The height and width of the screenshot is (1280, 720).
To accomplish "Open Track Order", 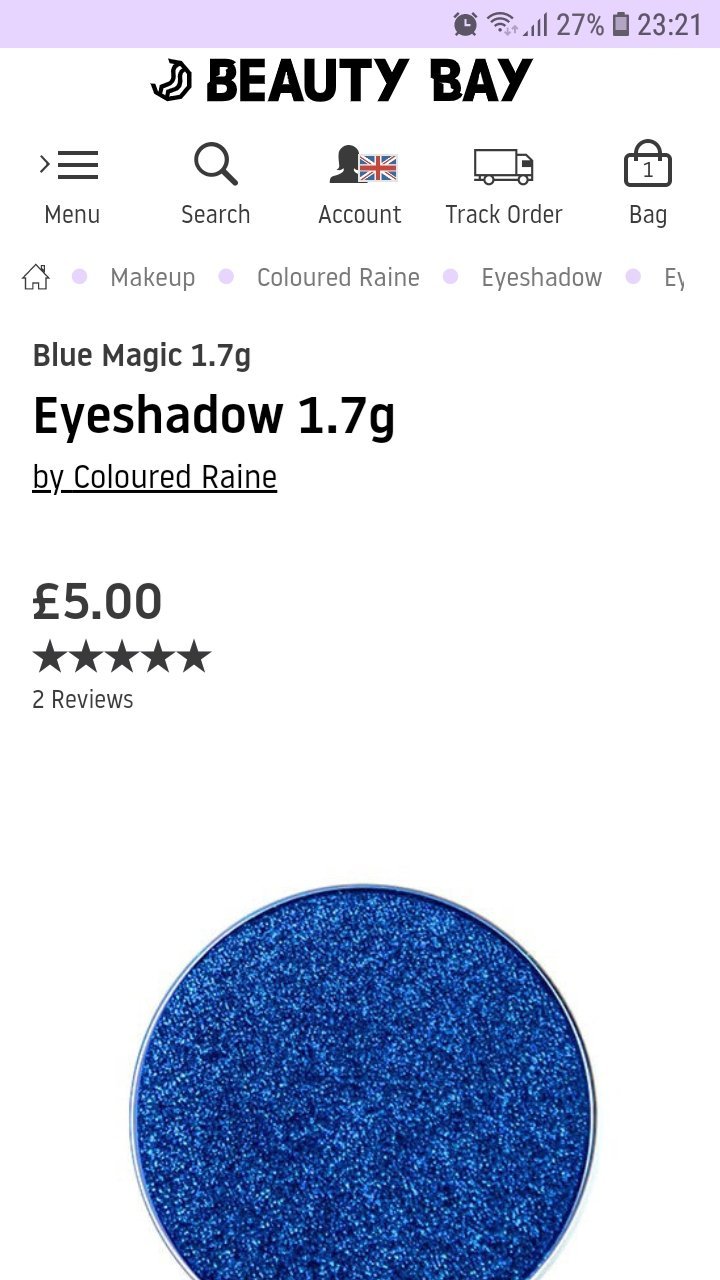I will tap(503, 185).
